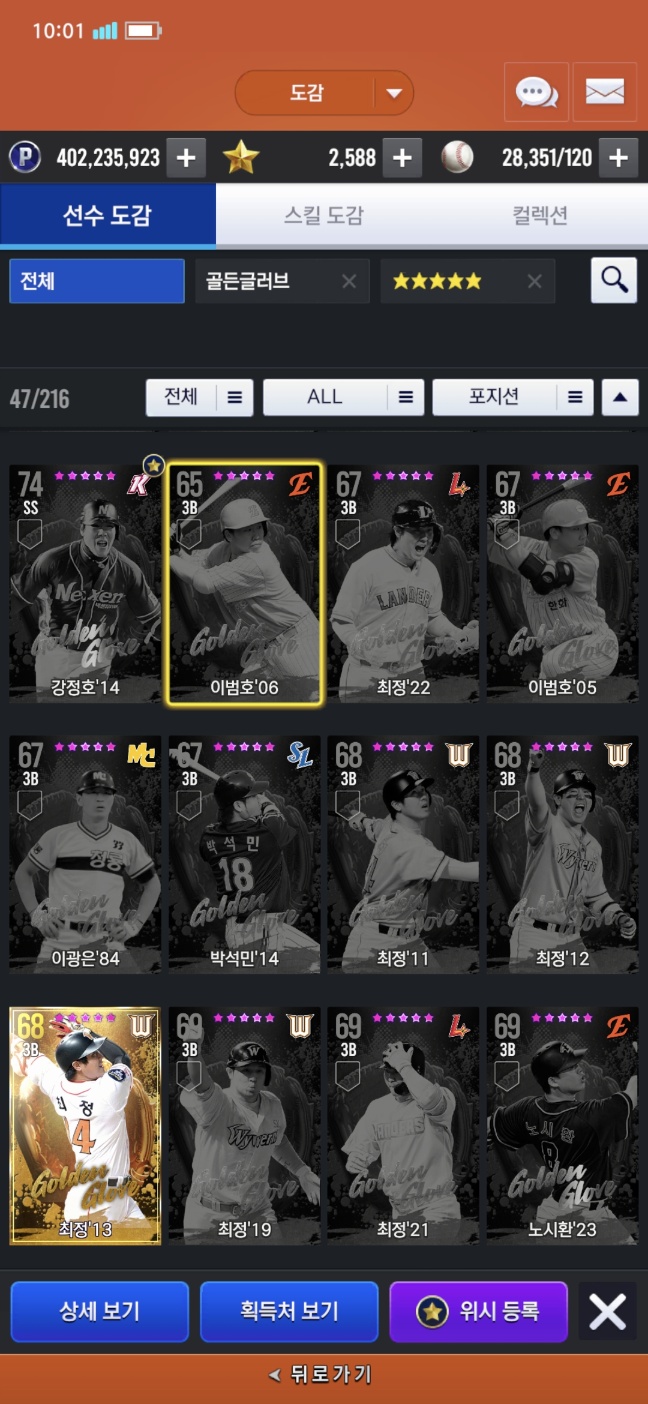Add more points with the plus button
This screenshot has width=648, height=1404.
point(186,157)
